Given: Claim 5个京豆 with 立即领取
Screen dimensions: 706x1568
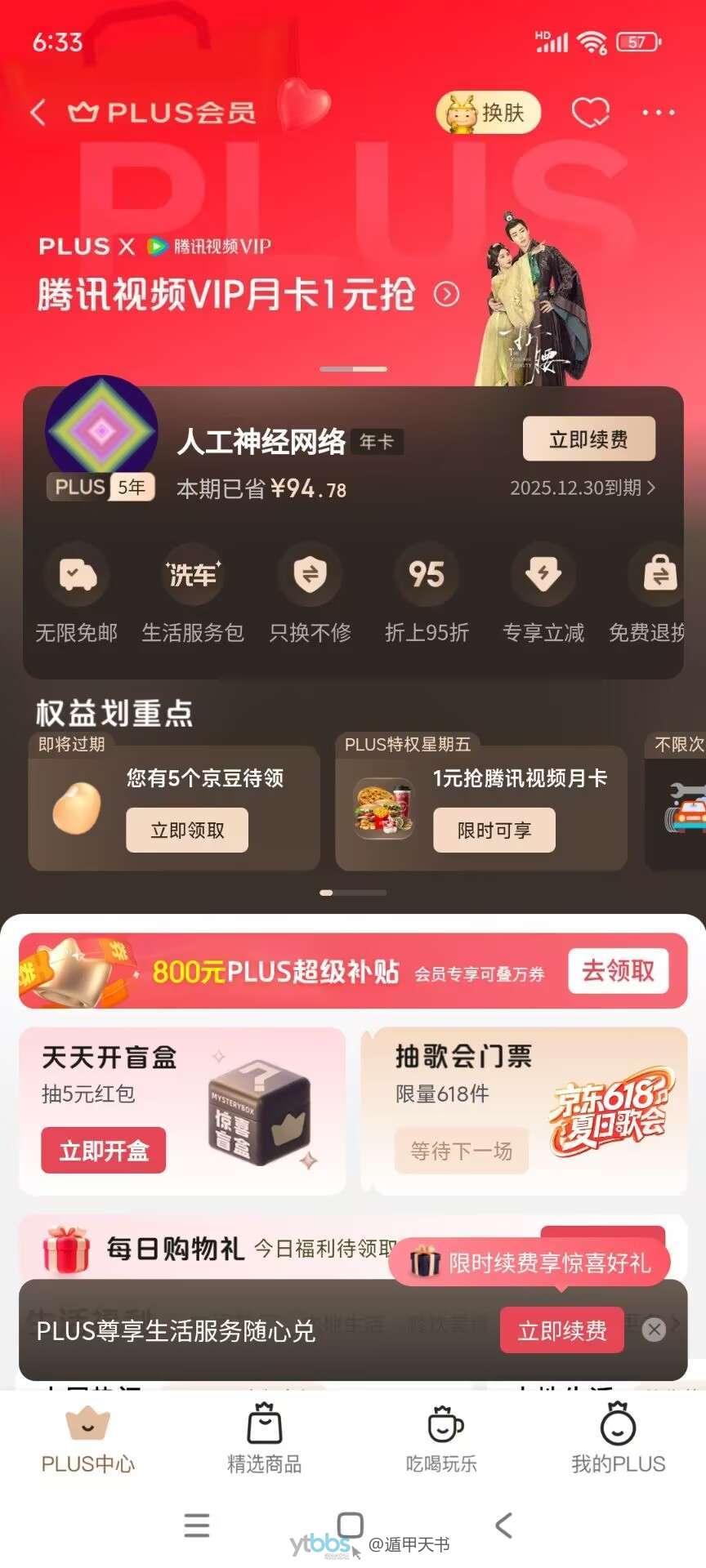Looking at the screenshot, I should pos(187,831).
